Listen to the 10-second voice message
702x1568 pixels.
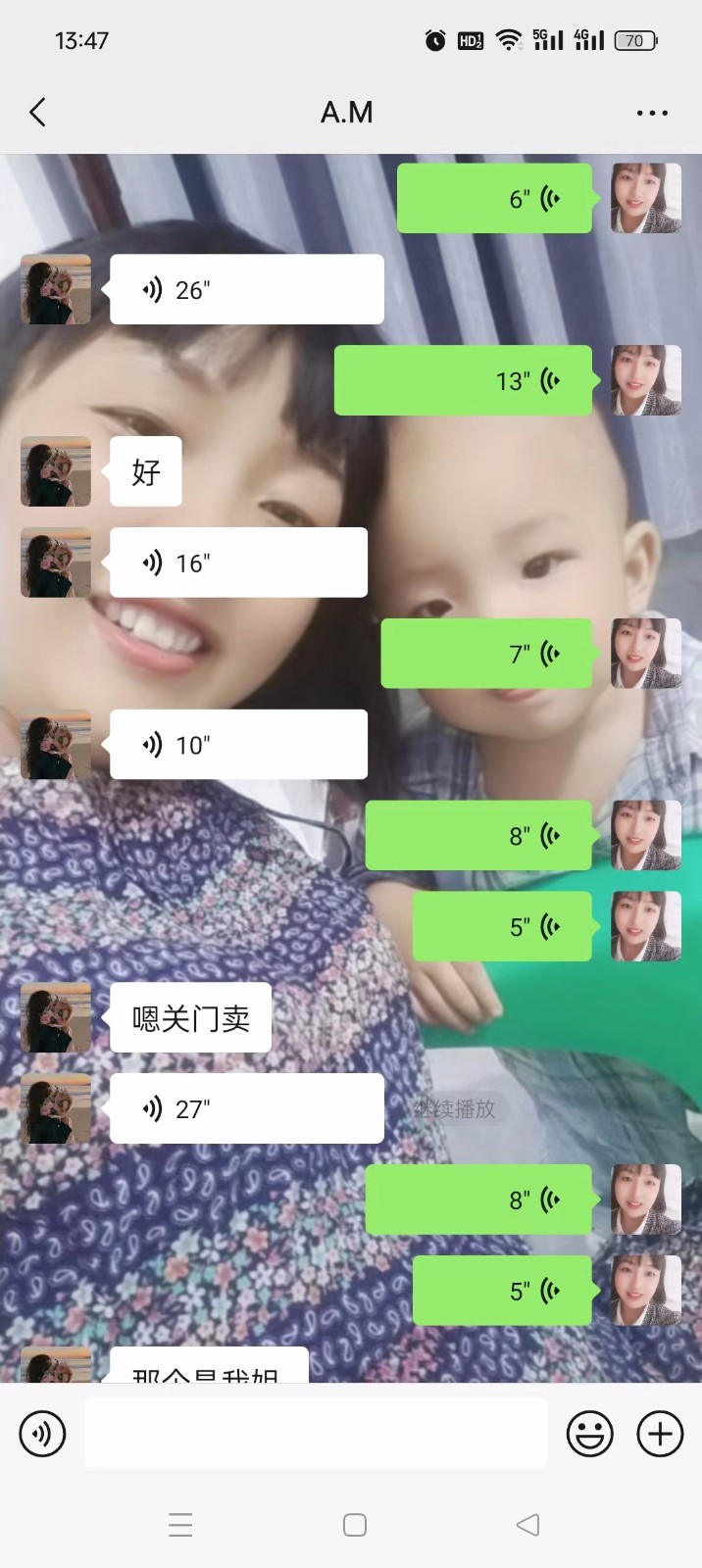click(238, 745)
